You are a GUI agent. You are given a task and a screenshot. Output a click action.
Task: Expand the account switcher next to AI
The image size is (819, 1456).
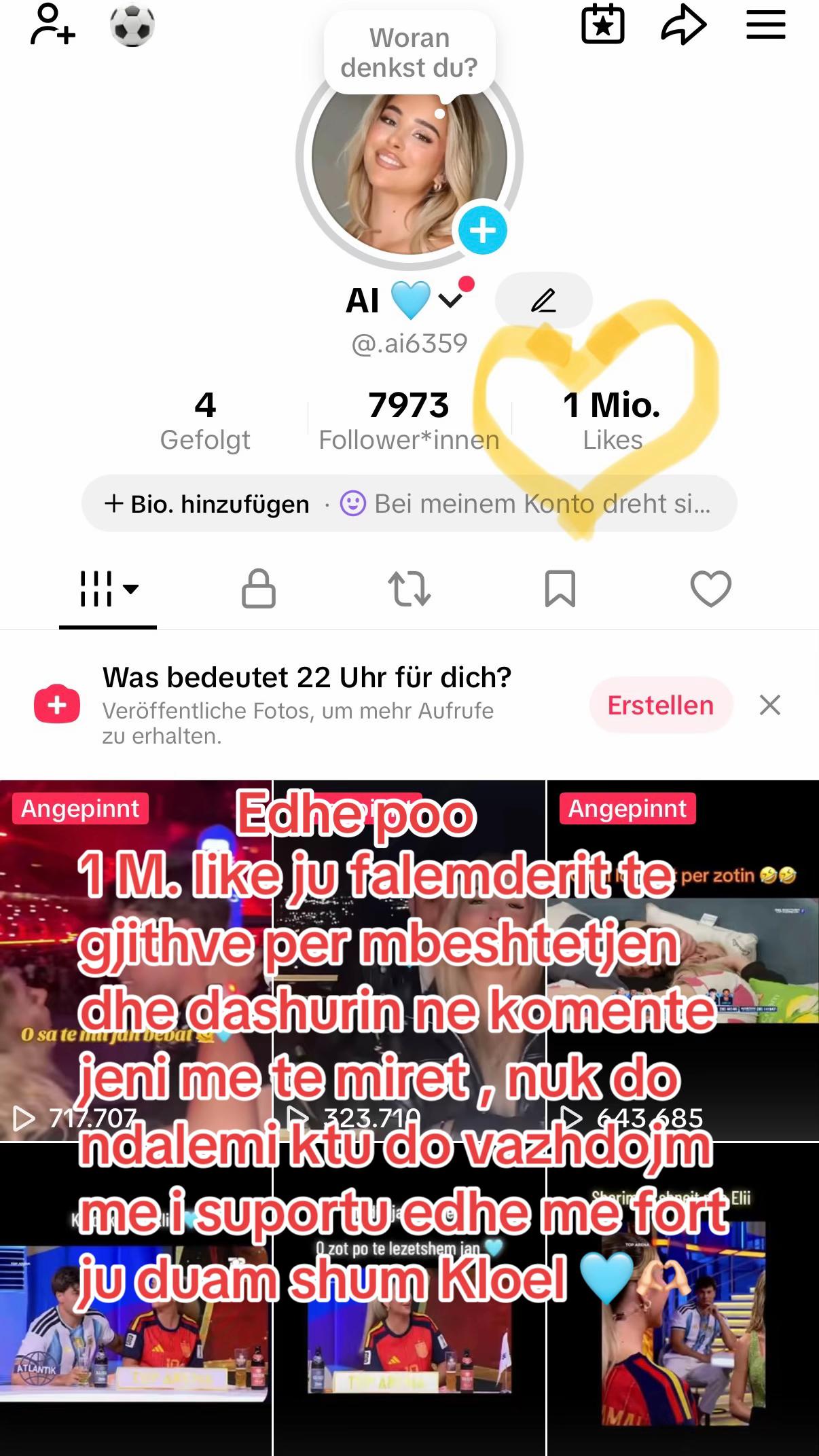pyautogui.click(x=451, y=299)
